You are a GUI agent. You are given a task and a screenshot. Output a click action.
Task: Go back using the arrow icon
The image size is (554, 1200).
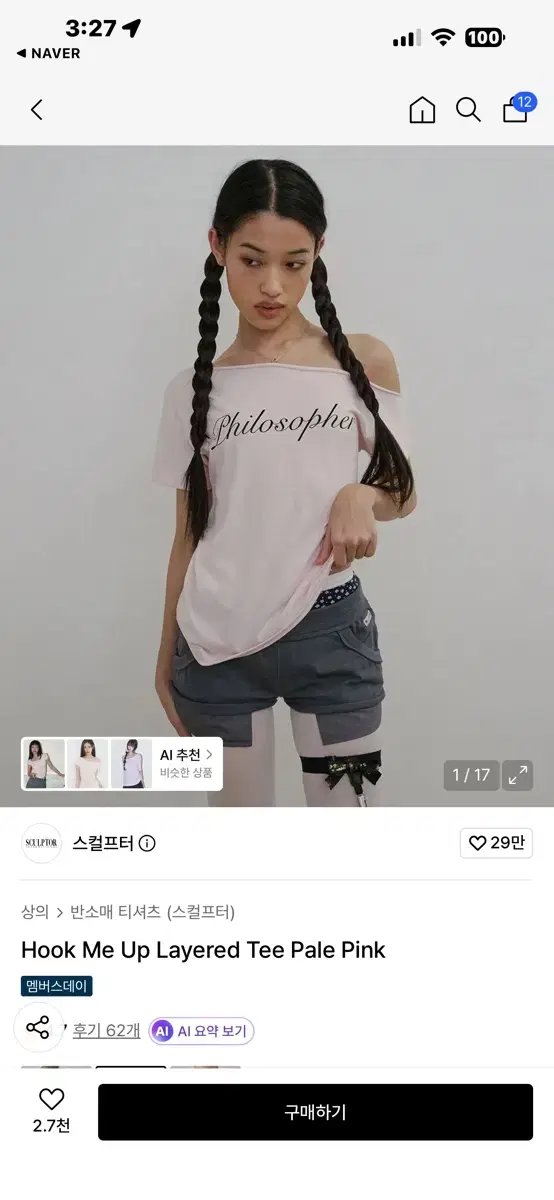[x=37, y=110]
